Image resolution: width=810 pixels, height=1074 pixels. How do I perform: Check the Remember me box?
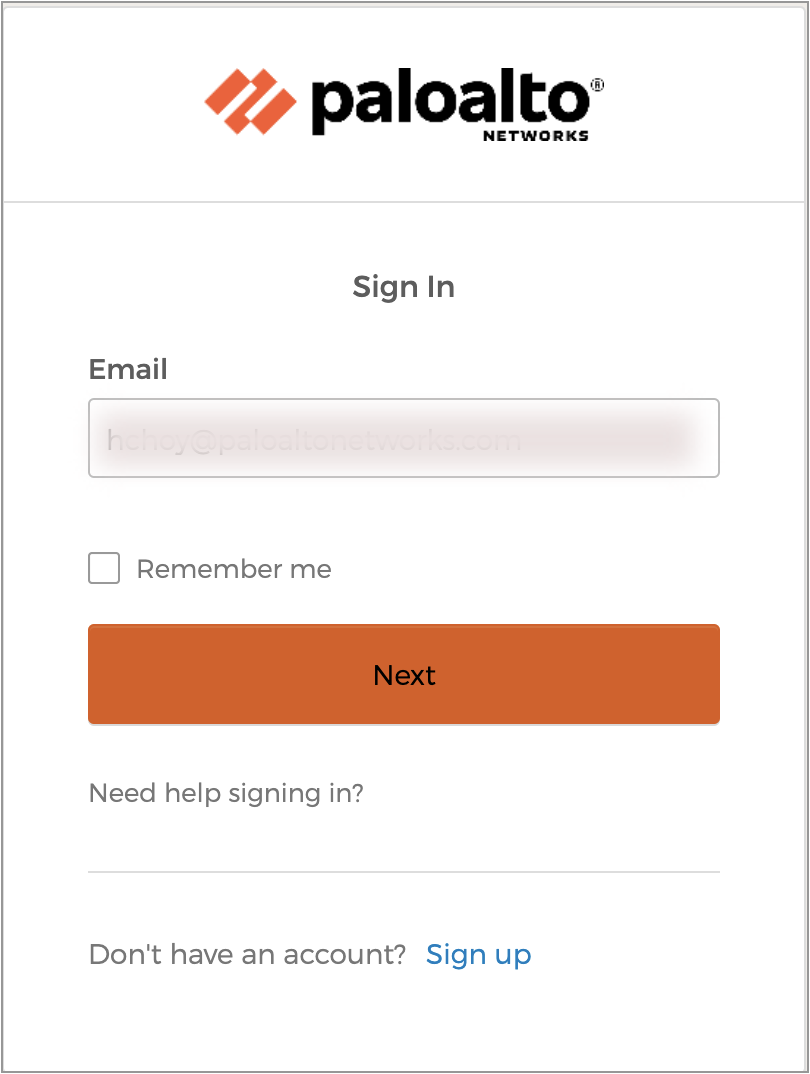[x=104, y=569]
